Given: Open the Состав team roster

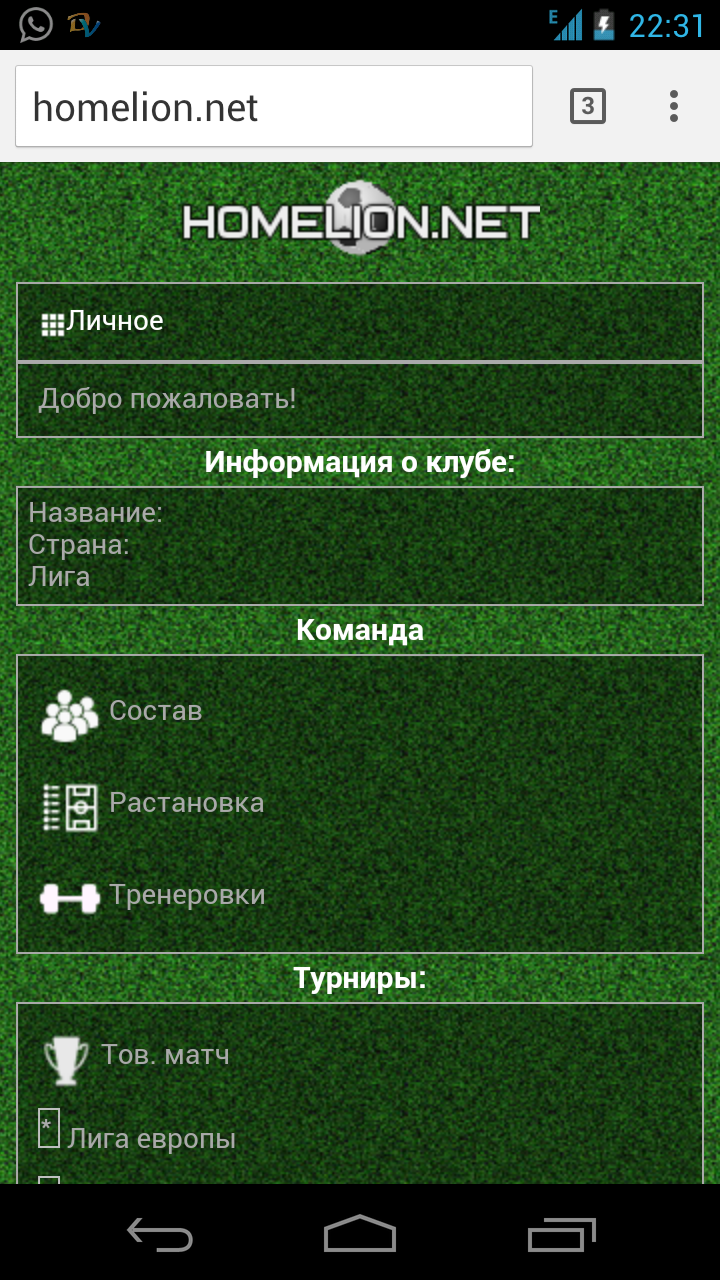Looking at the screenshot, I should [x=155, y=711].
